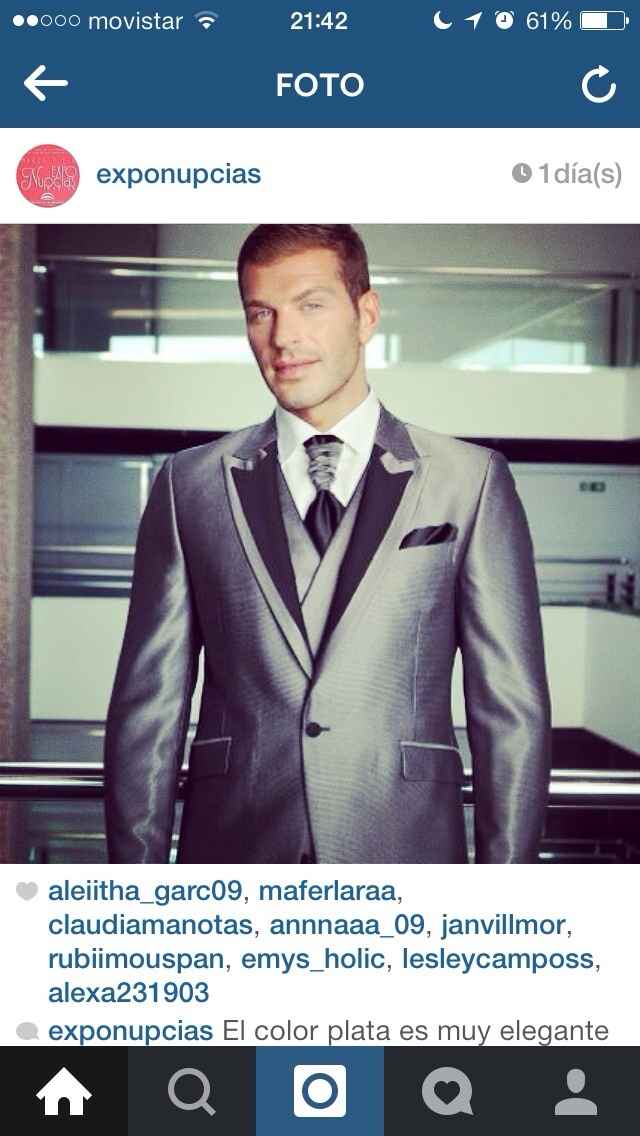
Task: Open exponupcias profile from the avatar
Action: tap(47, 175)
